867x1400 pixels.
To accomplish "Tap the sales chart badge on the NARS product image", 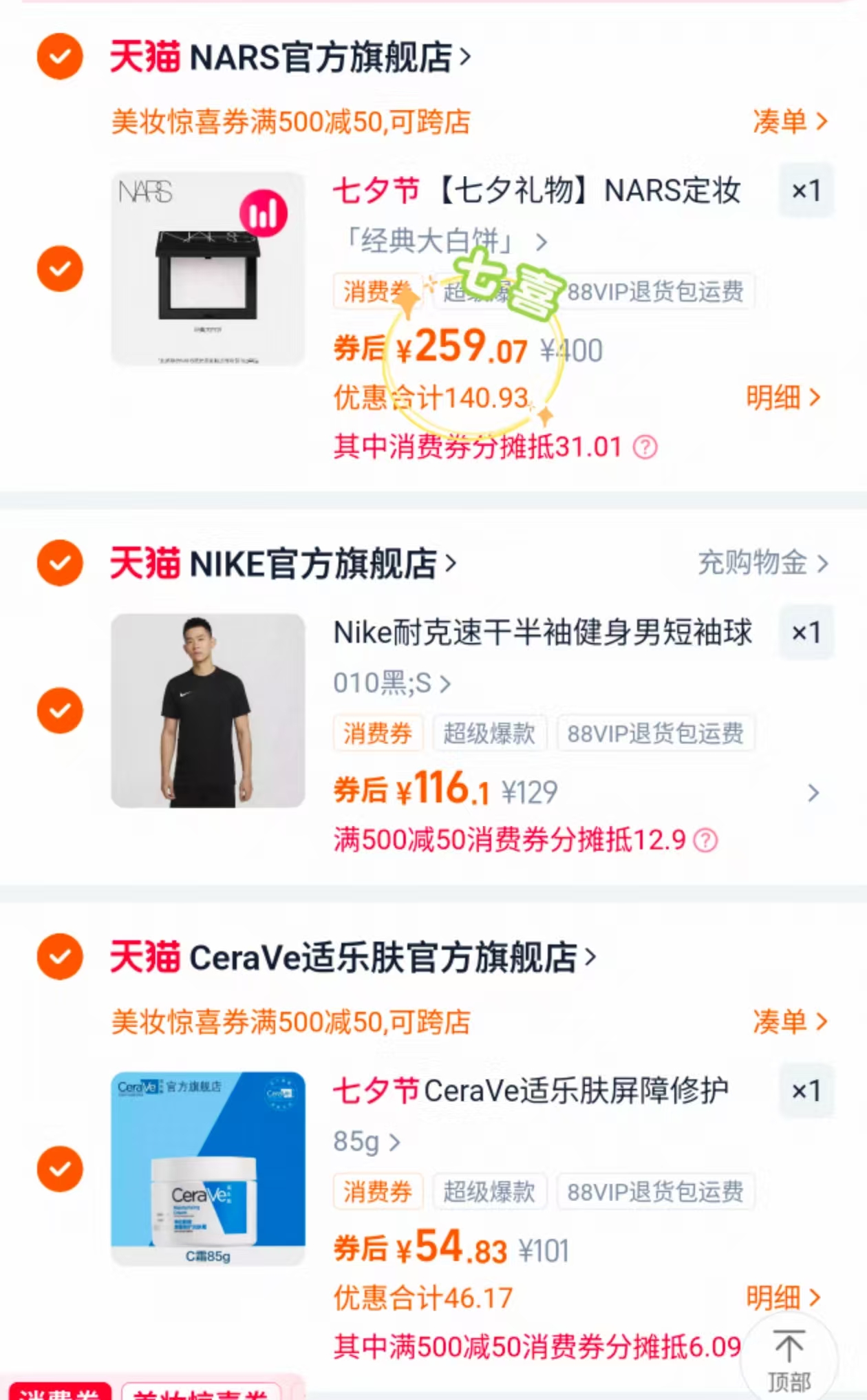I will (x=264, y=213).
